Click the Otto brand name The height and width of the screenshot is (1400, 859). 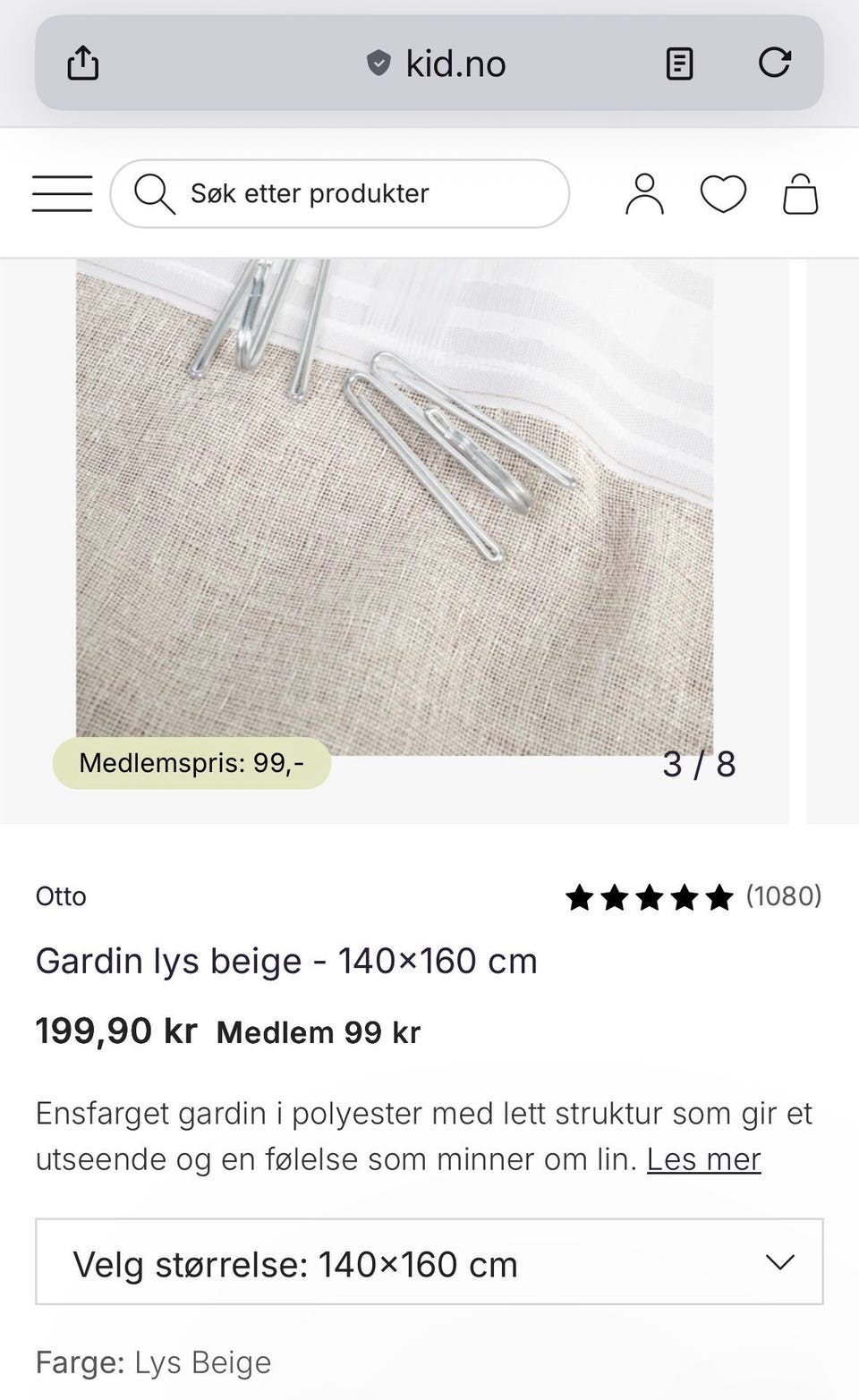tap(60, 895)
